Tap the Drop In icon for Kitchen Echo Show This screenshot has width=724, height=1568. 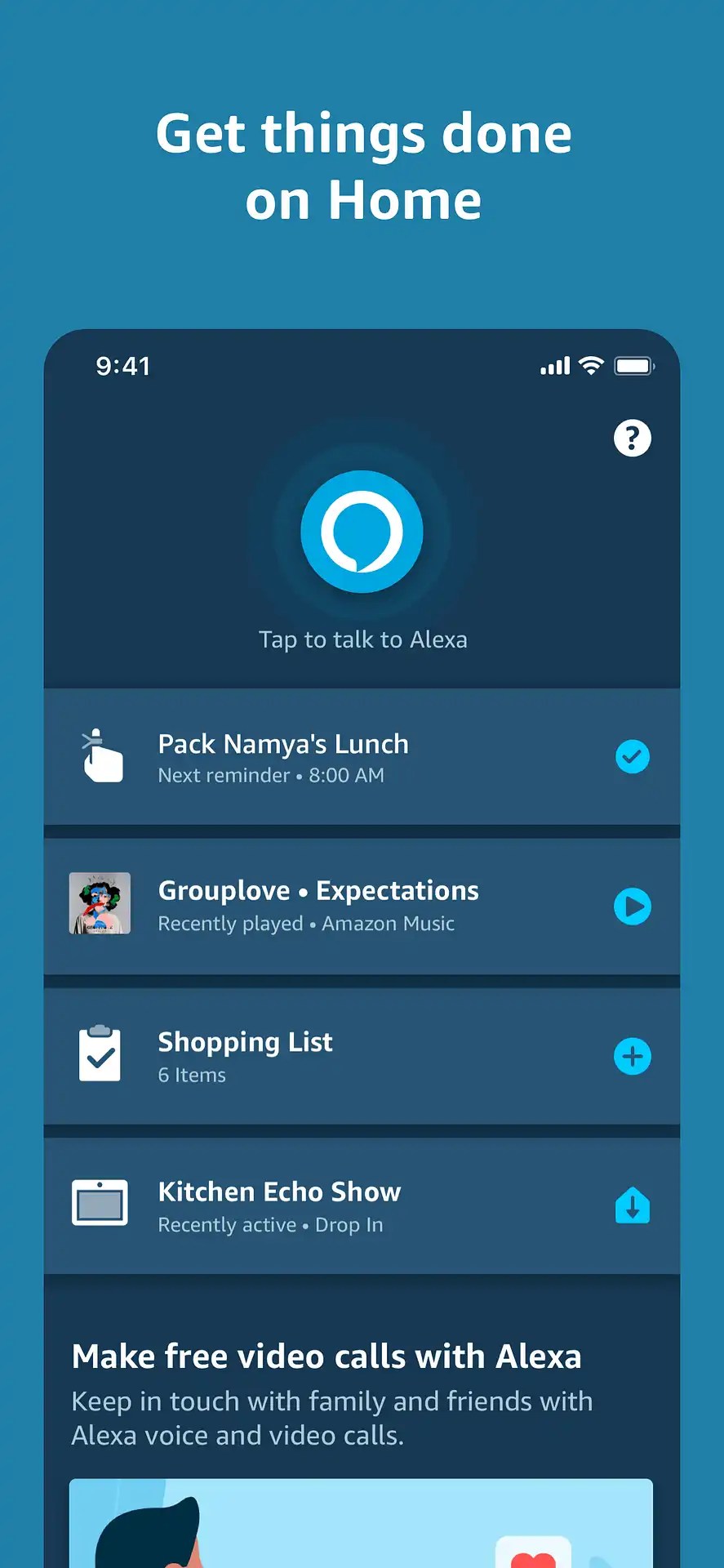point(633,1205)
